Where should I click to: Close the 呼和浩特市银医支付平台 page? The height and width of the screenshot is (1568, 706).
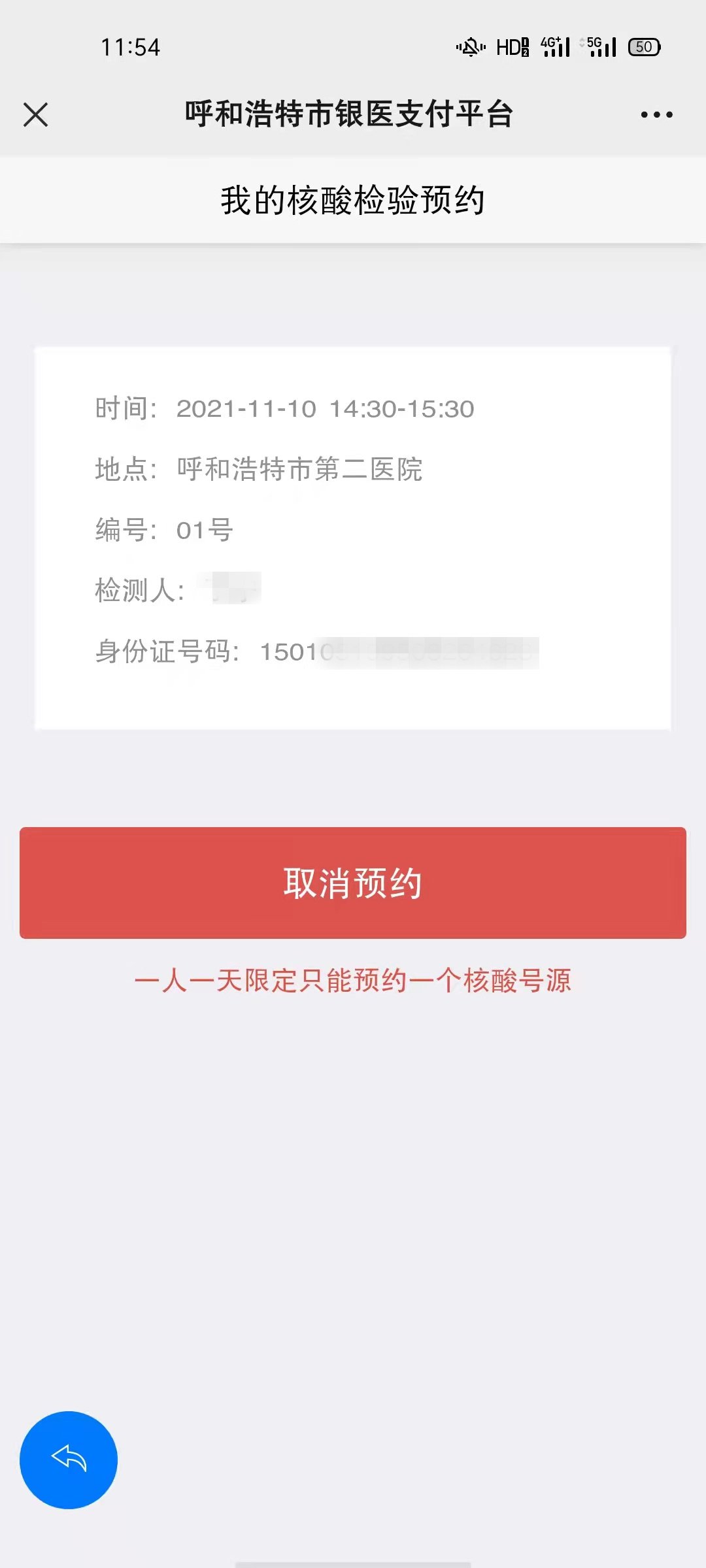coord(35,114)
